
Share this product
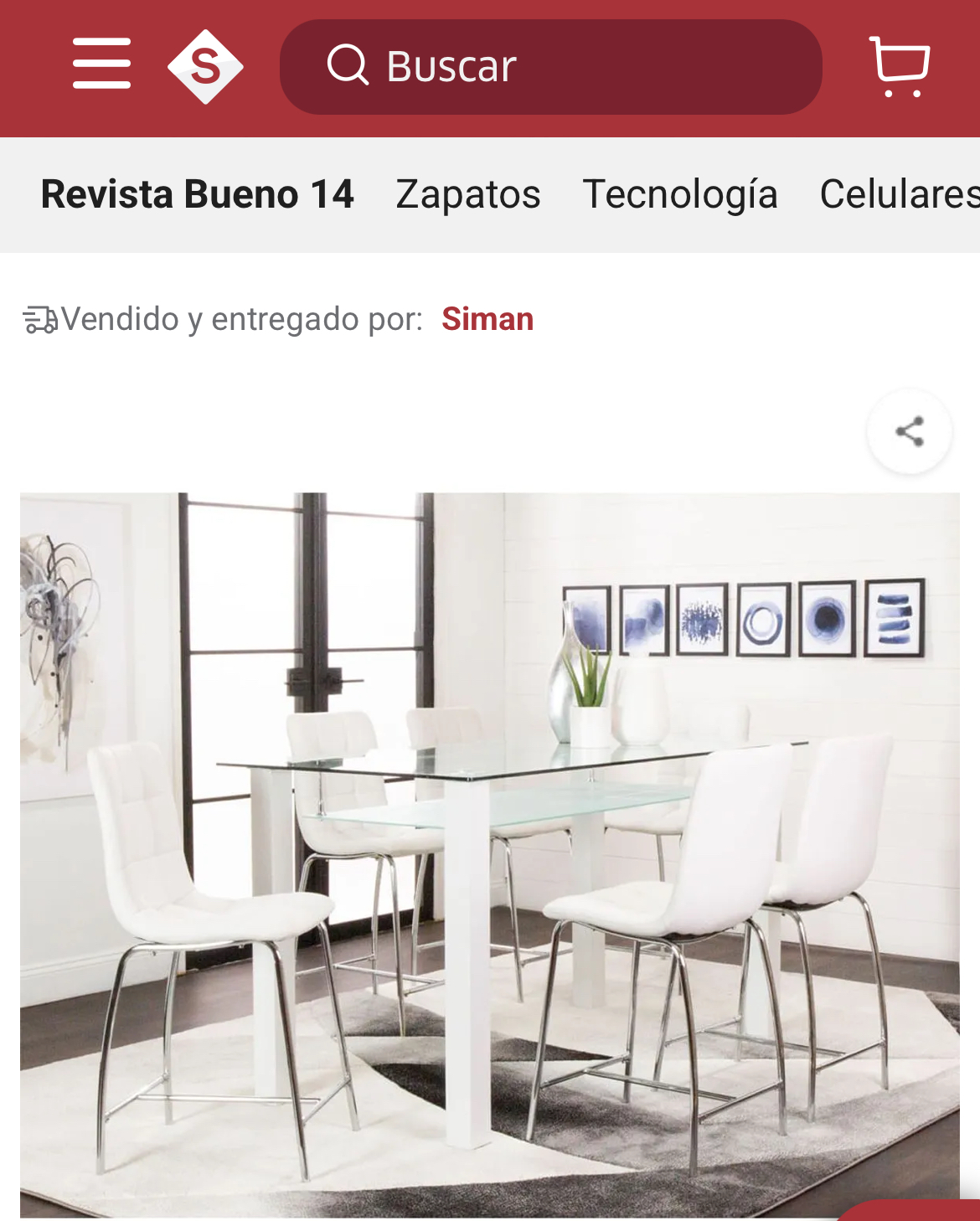pos(909,432)
